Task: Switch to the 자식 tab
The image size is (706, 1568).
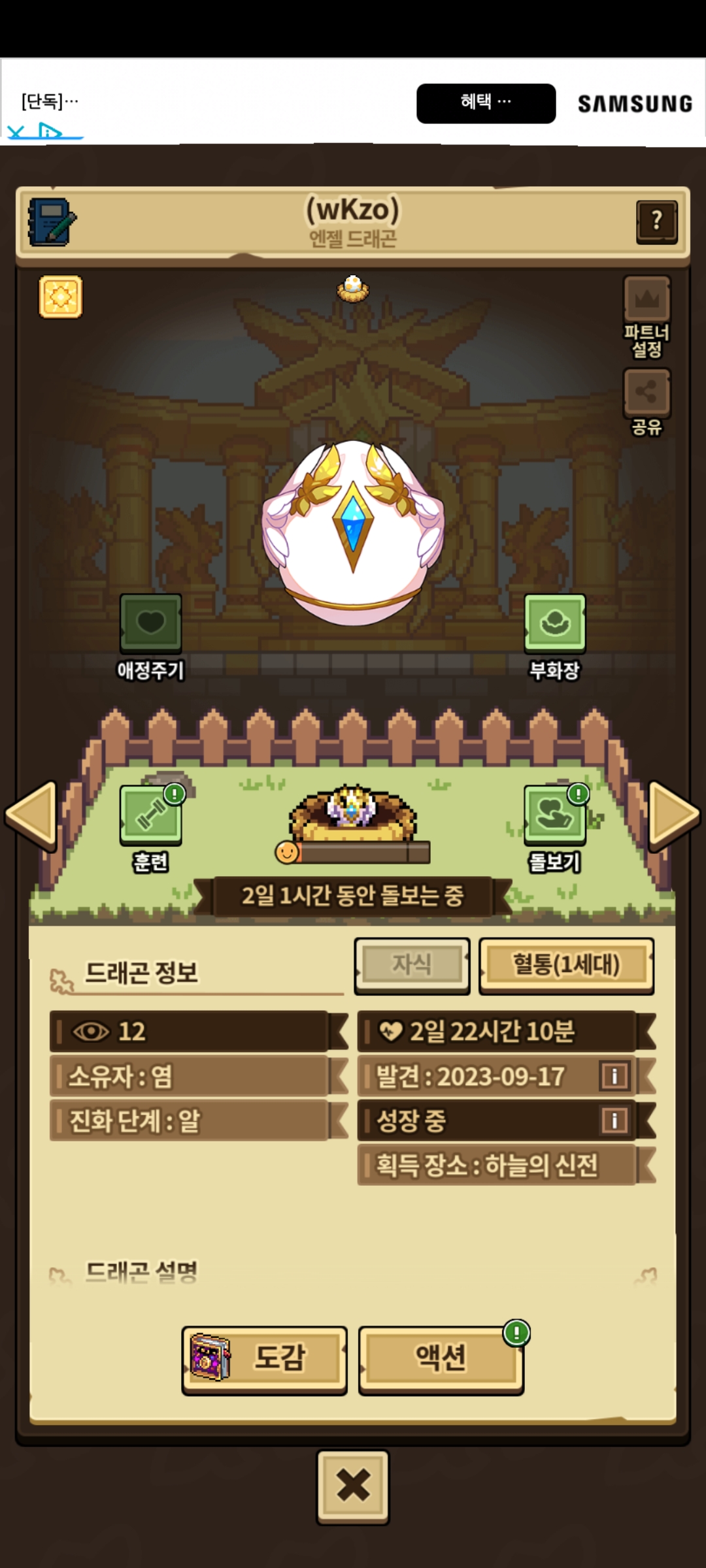Action: click(x=412, y=965)
